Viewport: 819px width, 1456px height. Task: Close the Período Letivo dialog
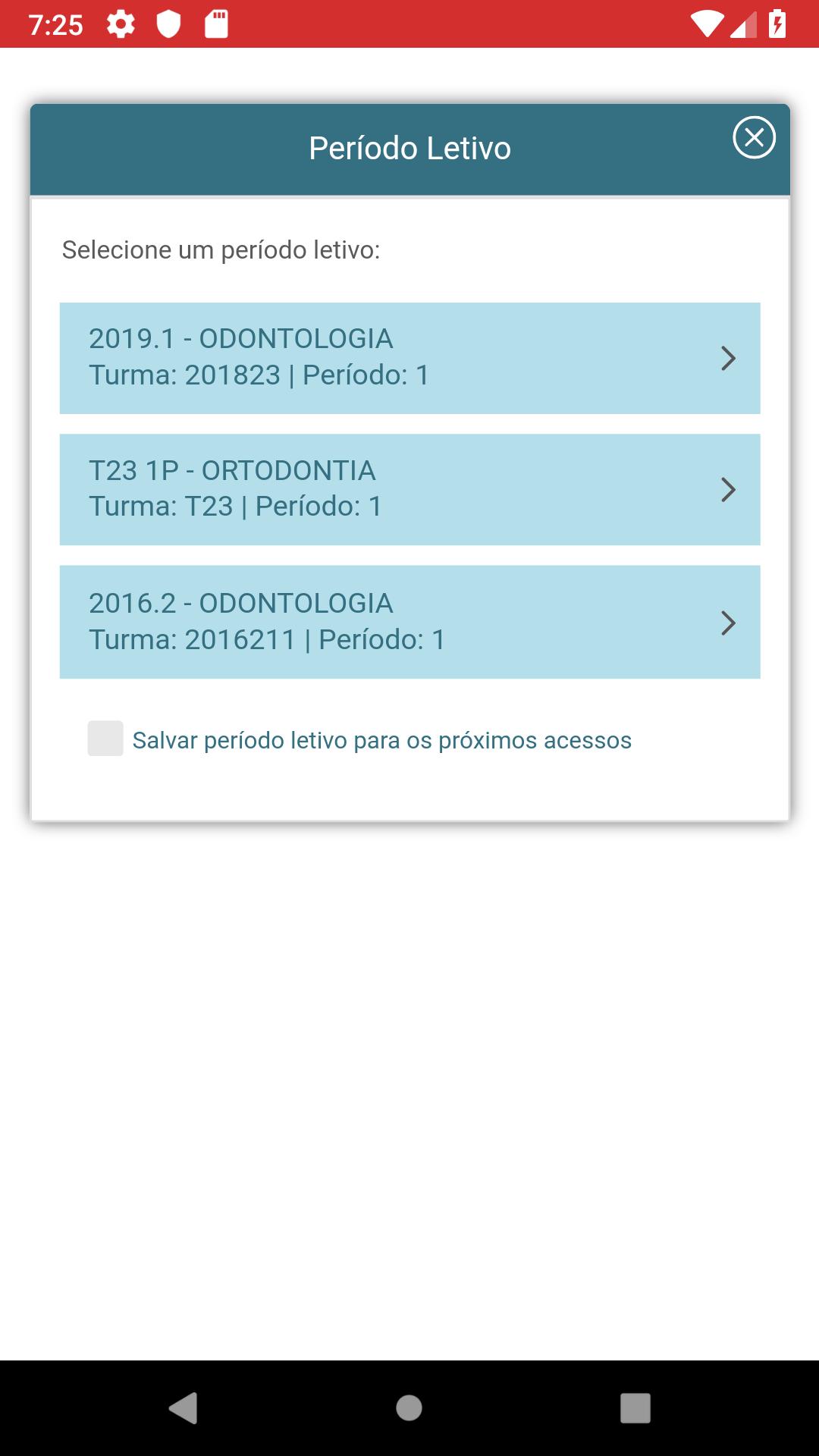tap(754, 138)
